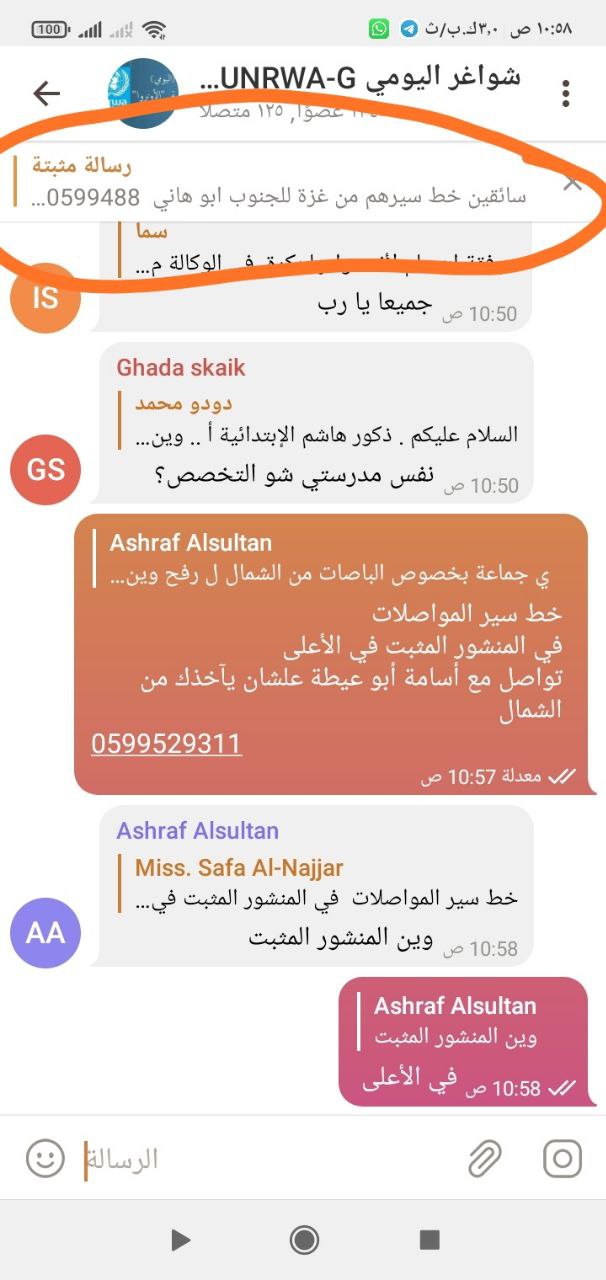Tap the system home circle button
Image resolution: width=606 pixels, height=1280 pixels.
tap(303, 1241)
